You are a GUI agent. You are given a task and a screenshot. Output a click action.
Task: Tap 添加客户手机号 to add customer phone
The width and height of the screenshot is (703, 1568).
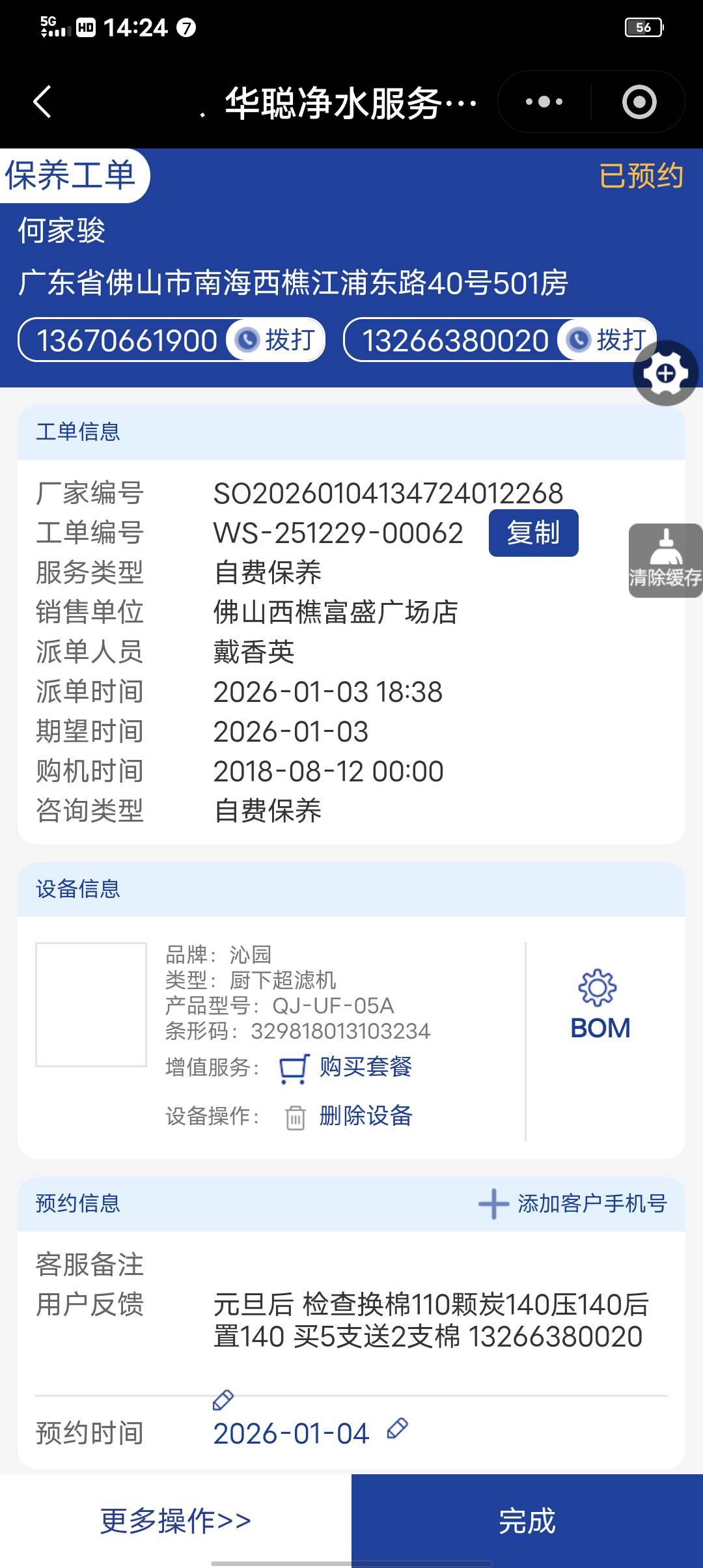pyautogui.click(x=573, y=1203)
